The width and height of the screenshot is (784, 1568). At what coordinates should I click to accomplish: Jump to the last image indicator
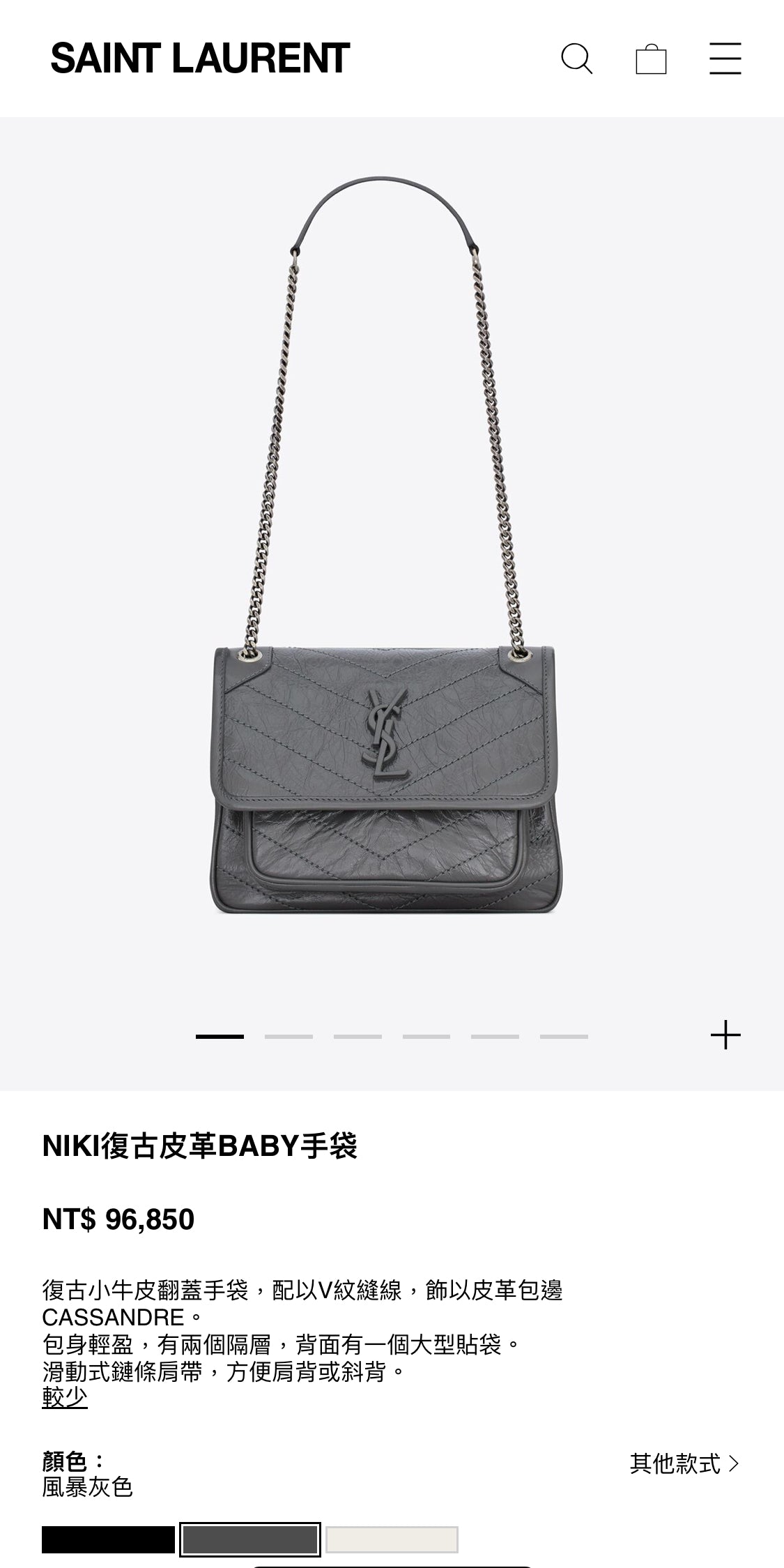[564, 1037]
